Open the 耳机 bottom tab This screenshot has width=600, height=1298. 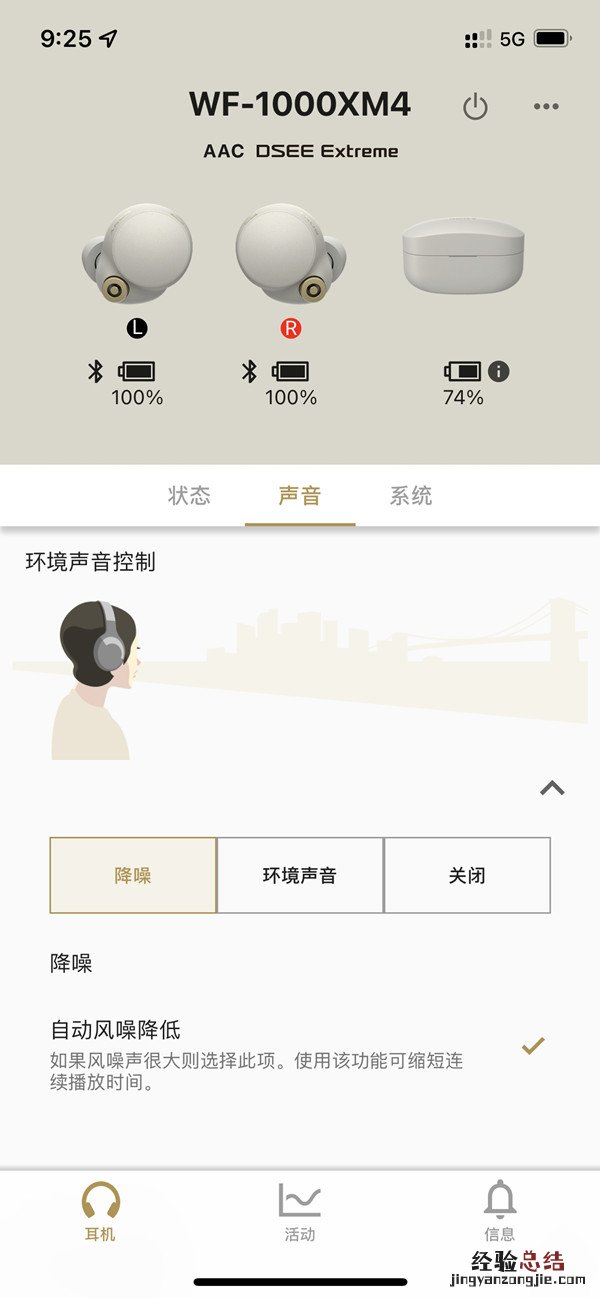coord(100,1211)
